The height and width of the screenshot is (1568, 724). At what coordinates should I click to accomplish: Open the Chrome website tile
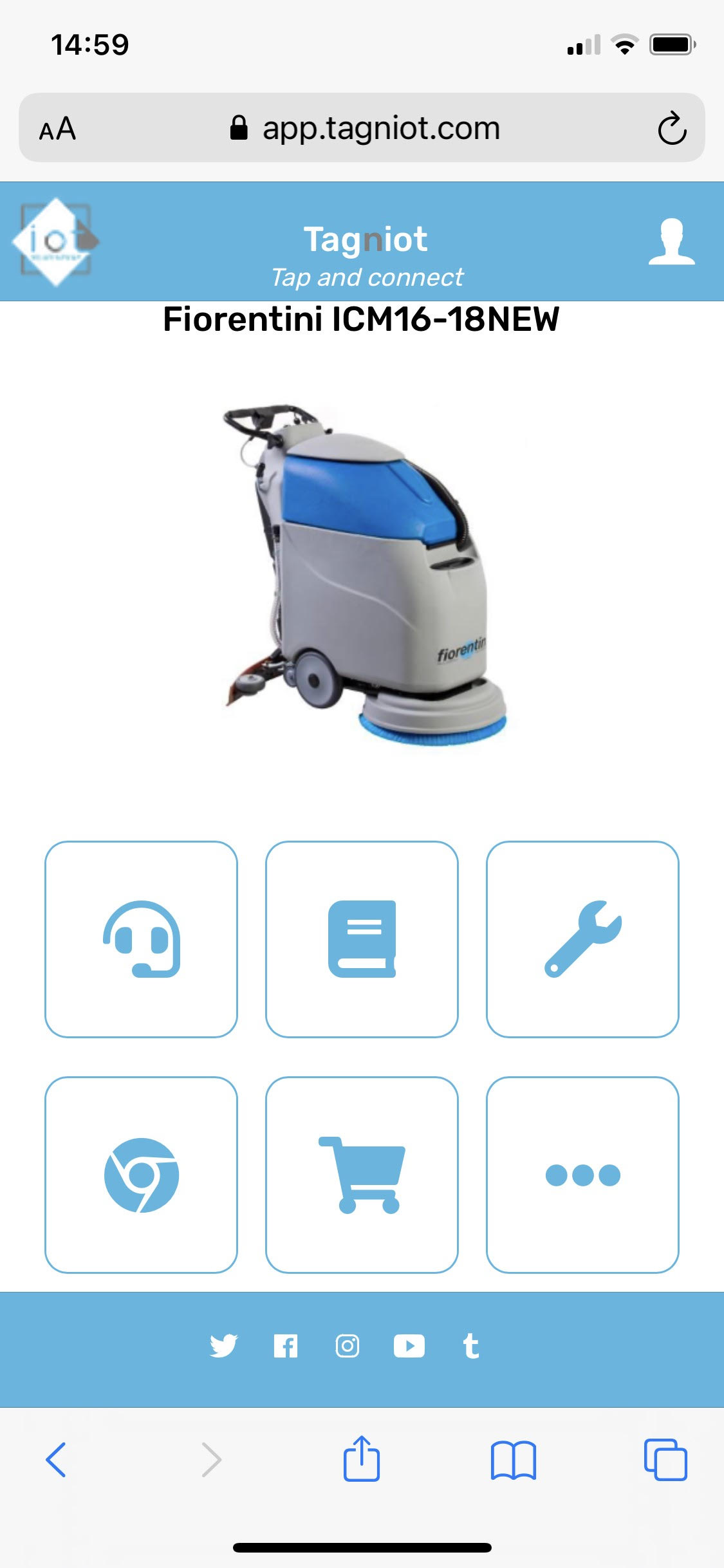(x=141, y=1175)
